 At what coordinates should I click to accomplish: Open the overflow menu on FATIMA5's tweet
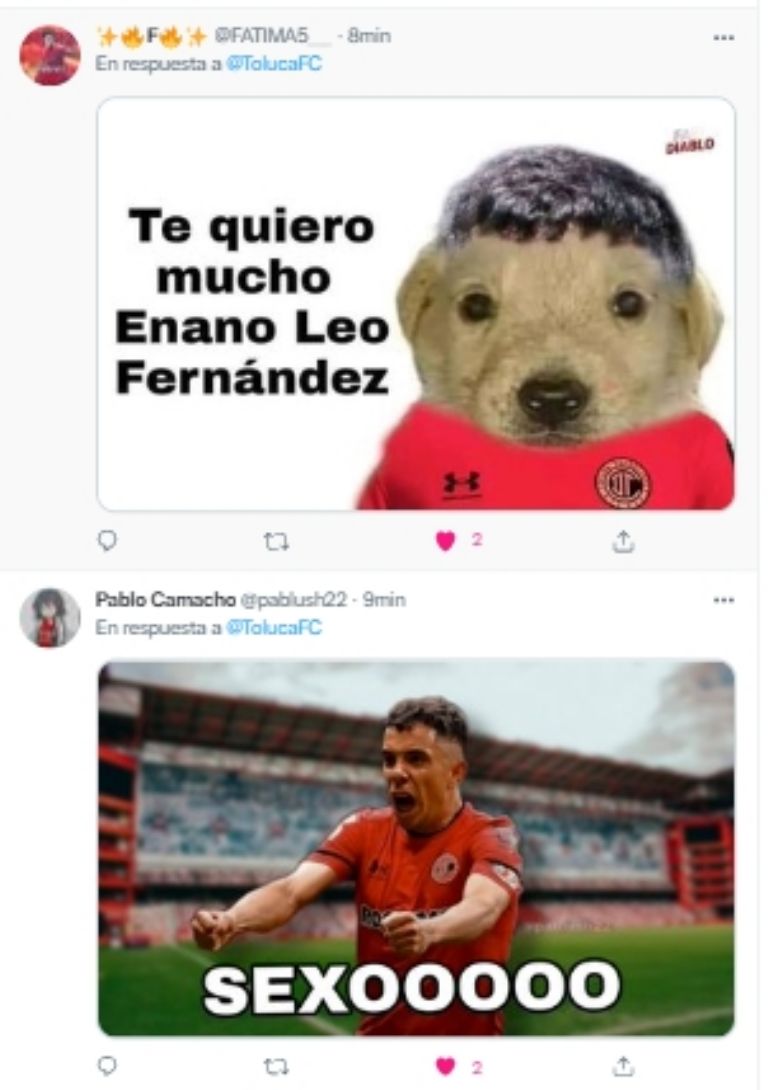click(723, 37)
